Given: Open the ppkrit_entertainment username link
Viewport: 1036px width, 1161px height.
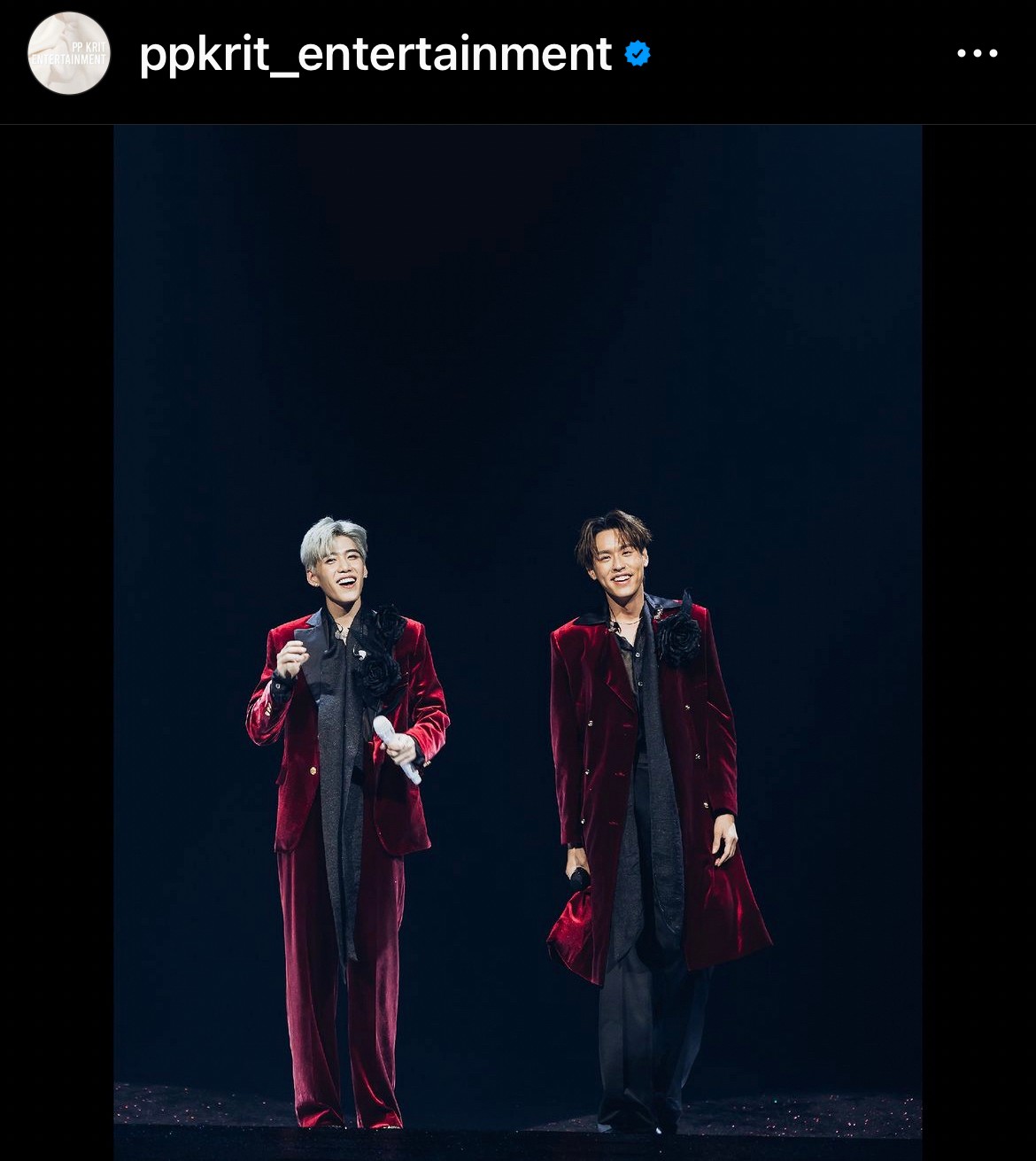Looking at the screenshot, I should point(375,54).
